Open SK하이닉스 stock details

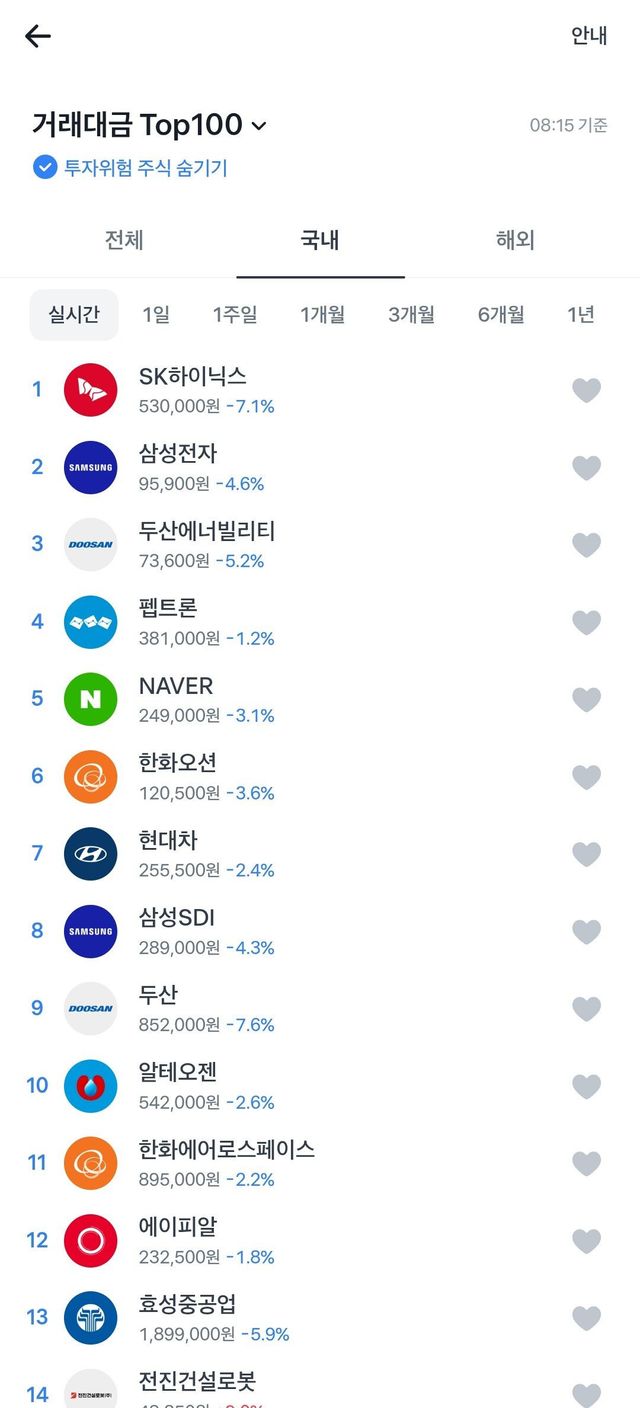(x=193, y=389)
